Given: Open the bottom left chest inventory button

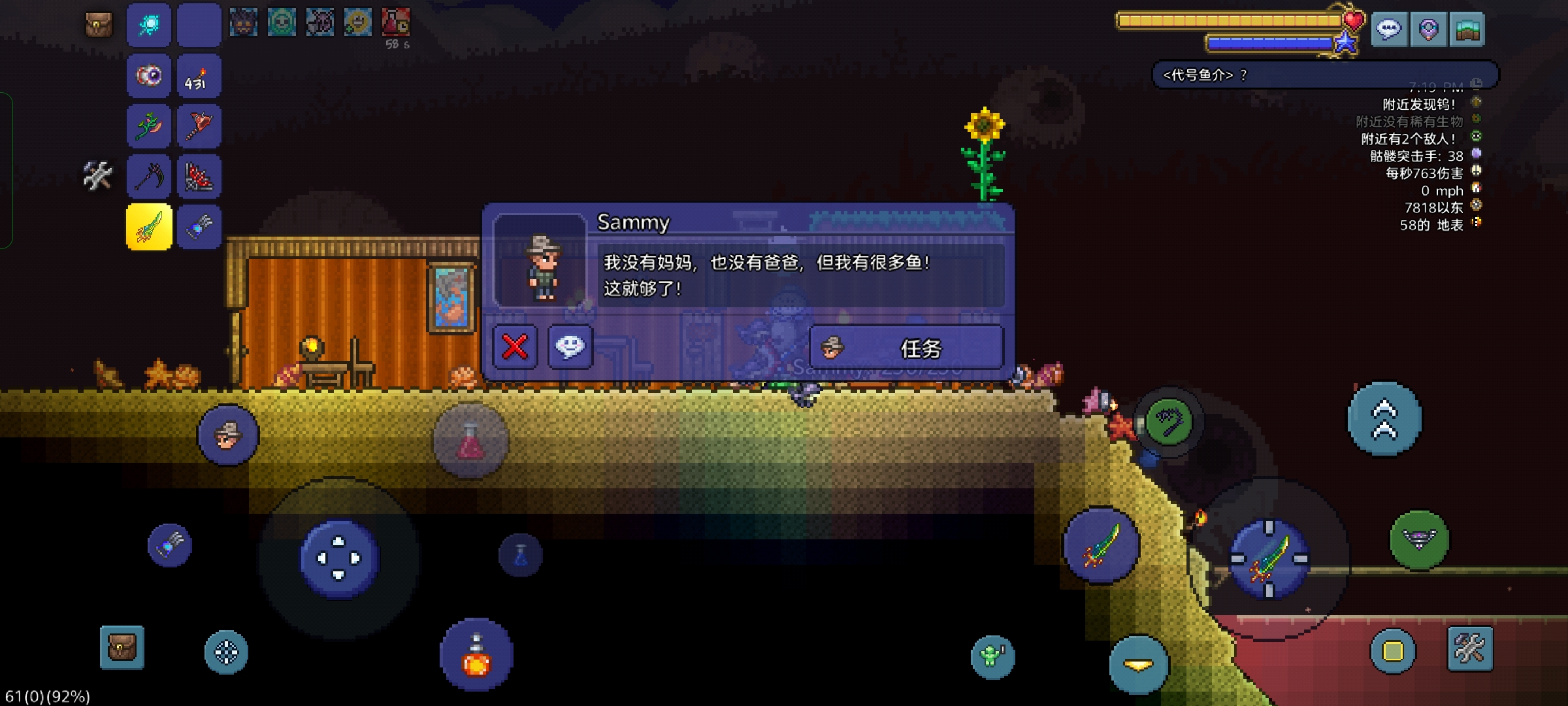Looking at the screenshot, I should pos(122,648).
